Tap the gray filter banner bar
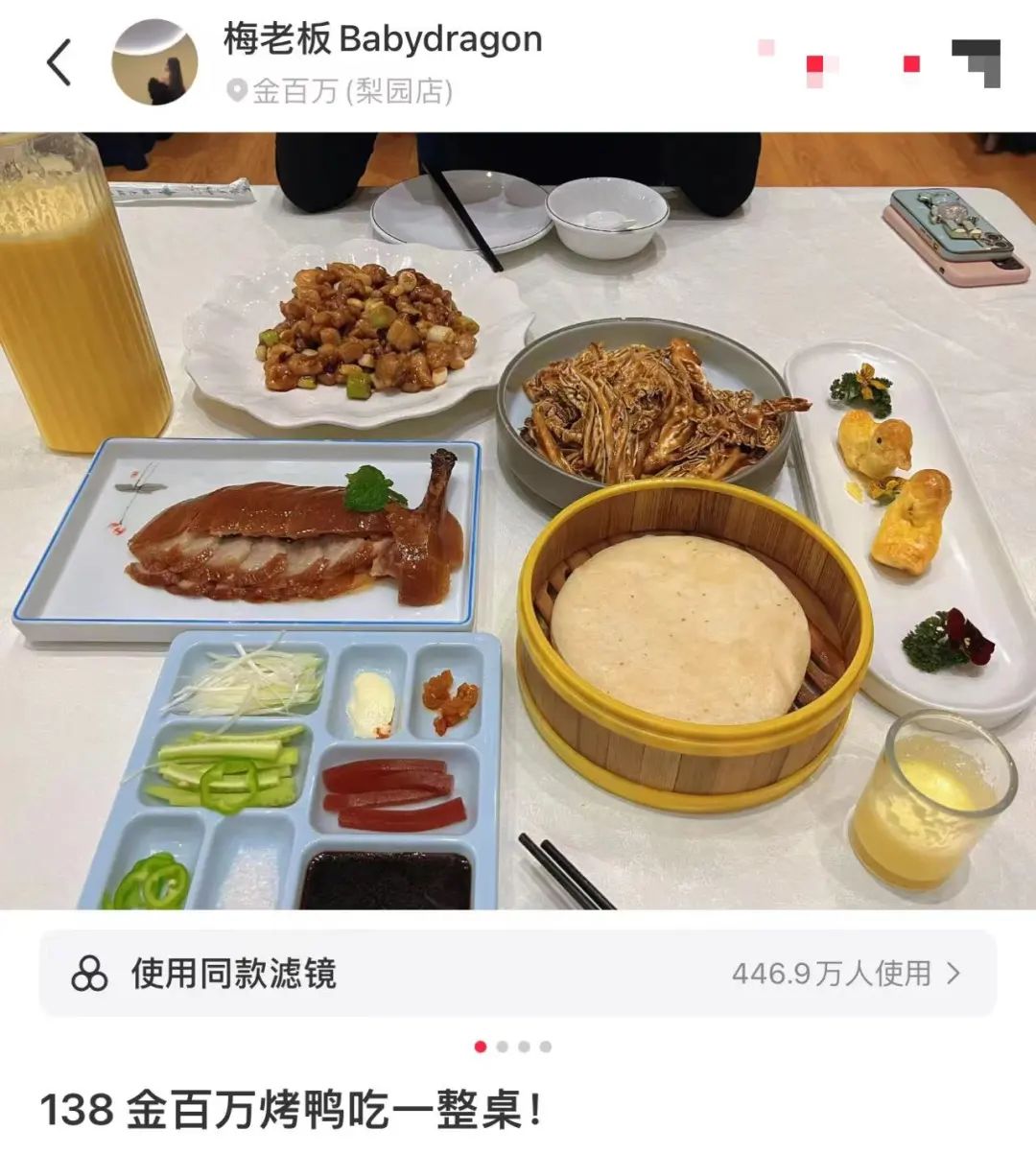 point(518,973)
